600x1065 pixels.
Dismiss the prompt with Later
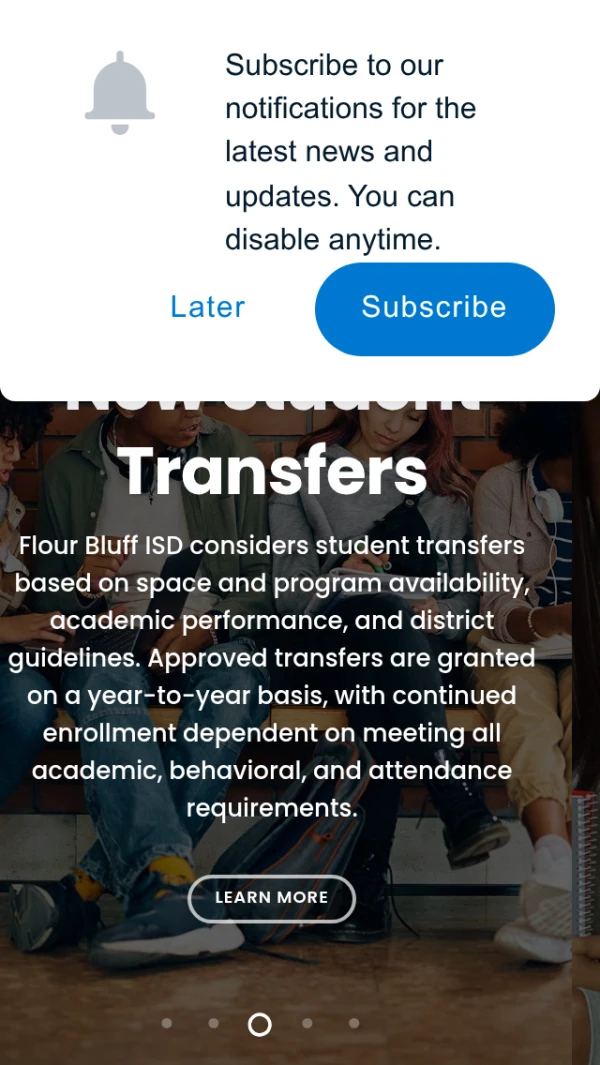(x=207, y=307)
